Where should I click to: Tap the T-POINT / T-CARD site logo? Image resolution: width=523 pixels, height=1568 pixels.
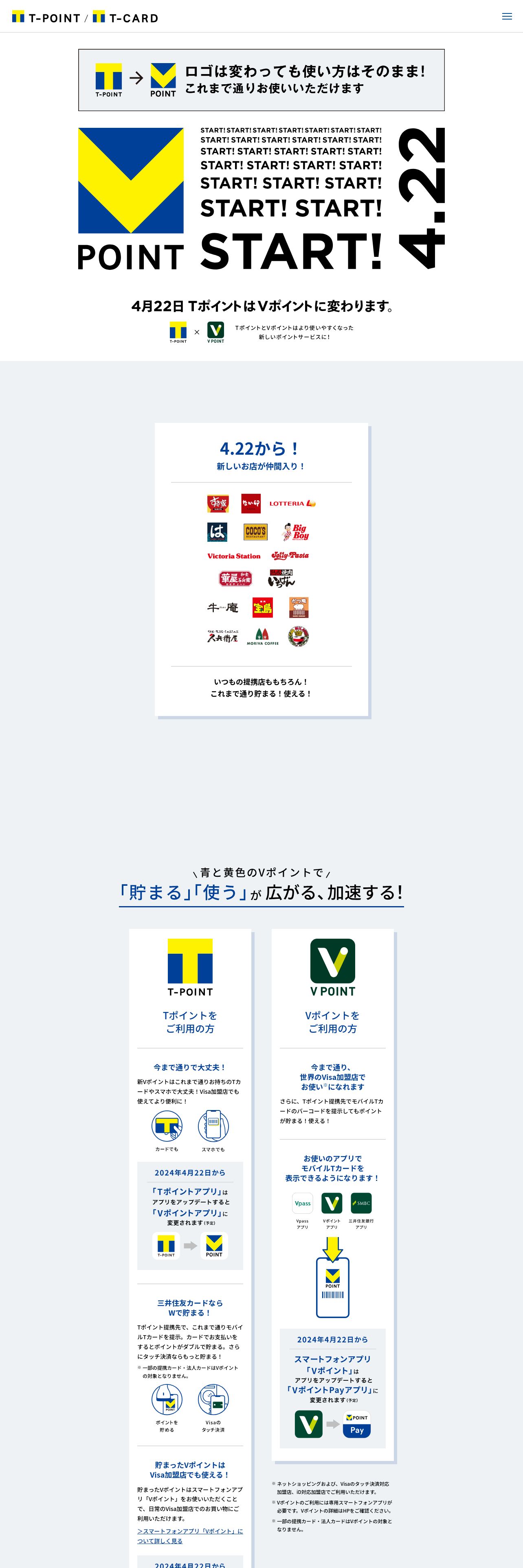tap(85, 18)
